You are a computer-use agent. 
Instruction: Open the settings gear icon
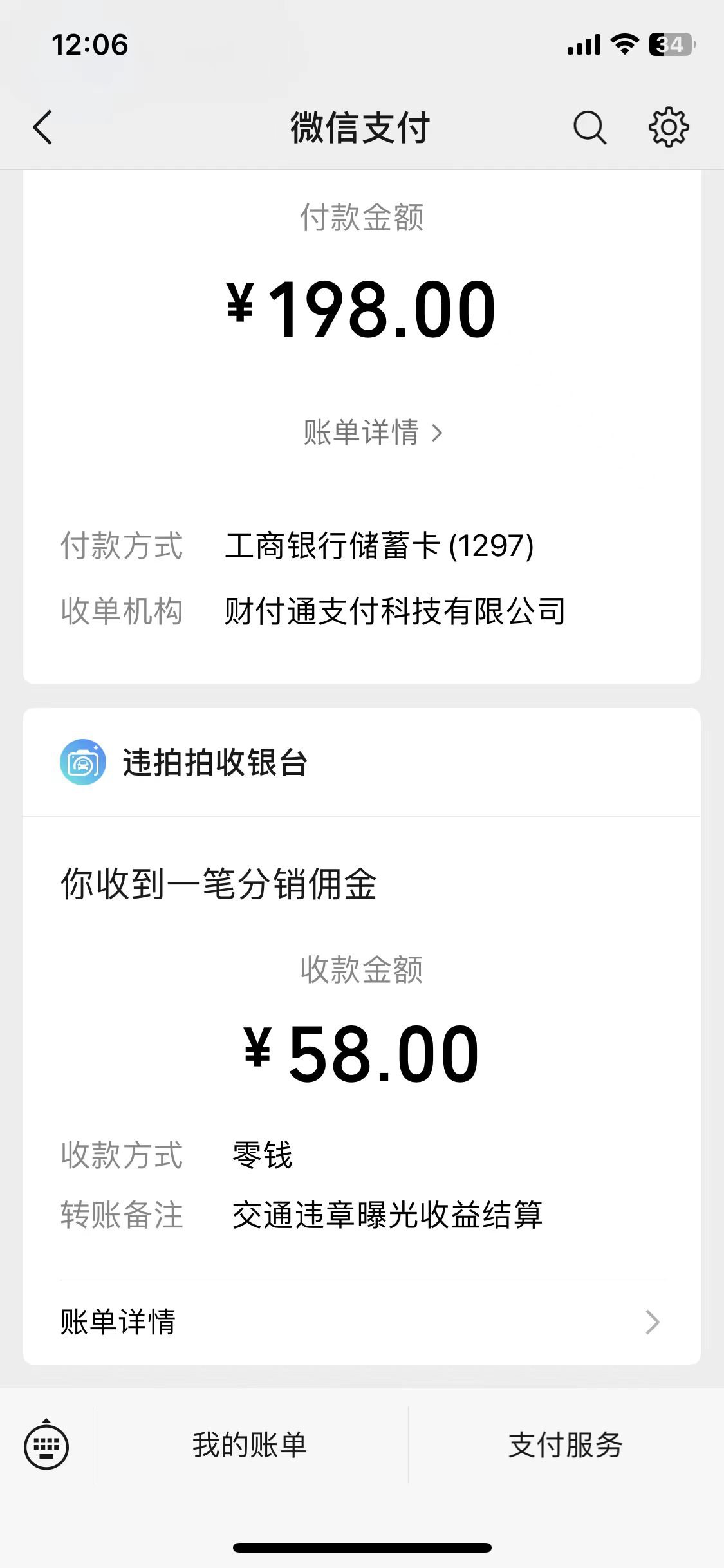[x=668, y=127]
